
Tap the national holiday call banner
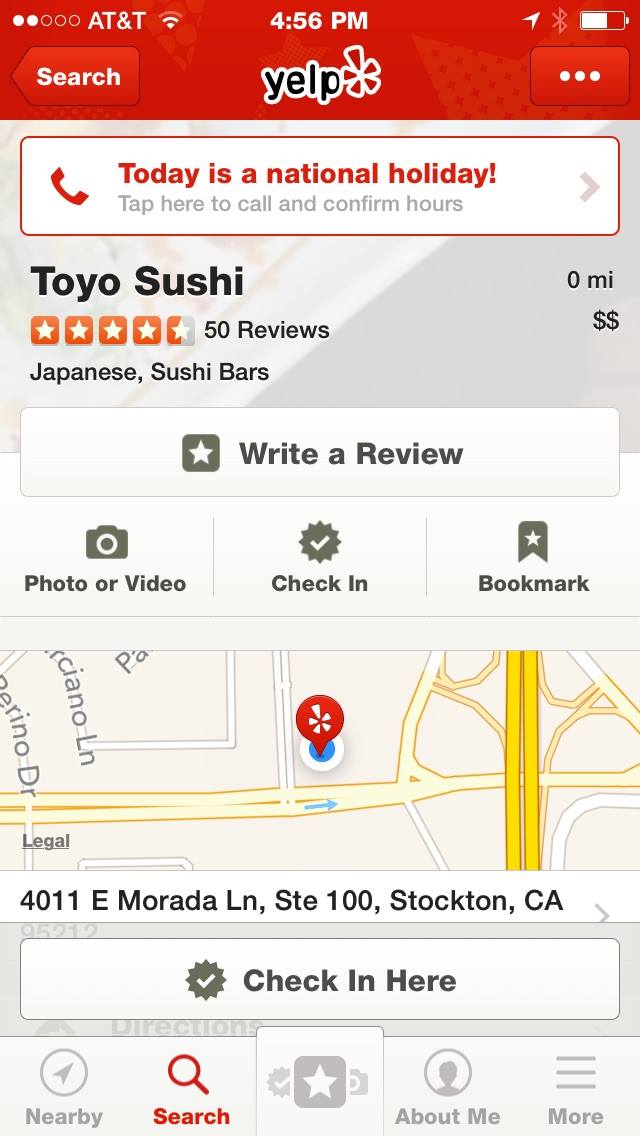click(x=320, y=187)
